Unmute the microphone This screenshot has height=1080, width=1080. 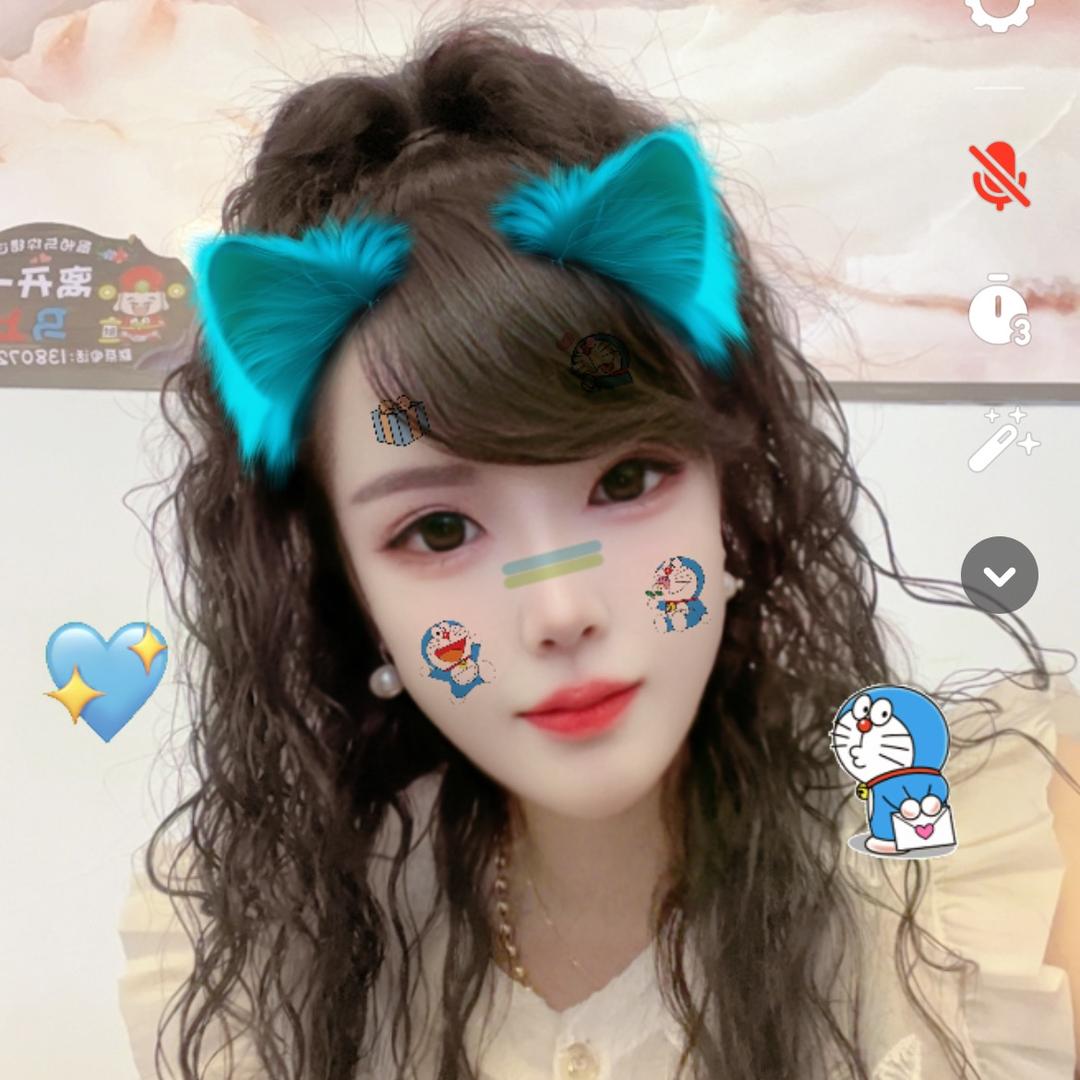999,176
